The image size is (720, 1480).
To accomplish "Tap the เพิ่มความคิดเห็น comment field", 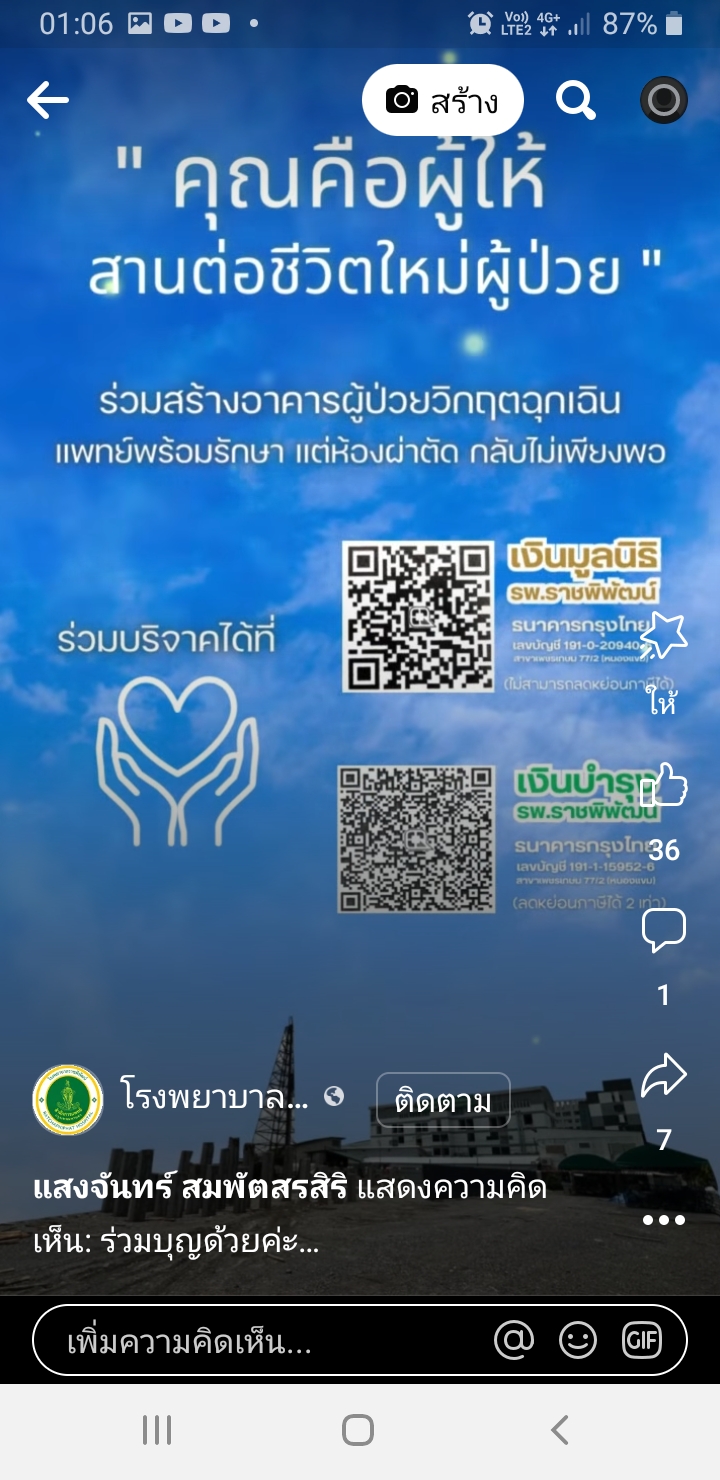I will pyautogui.click(x=360, y=1341).
